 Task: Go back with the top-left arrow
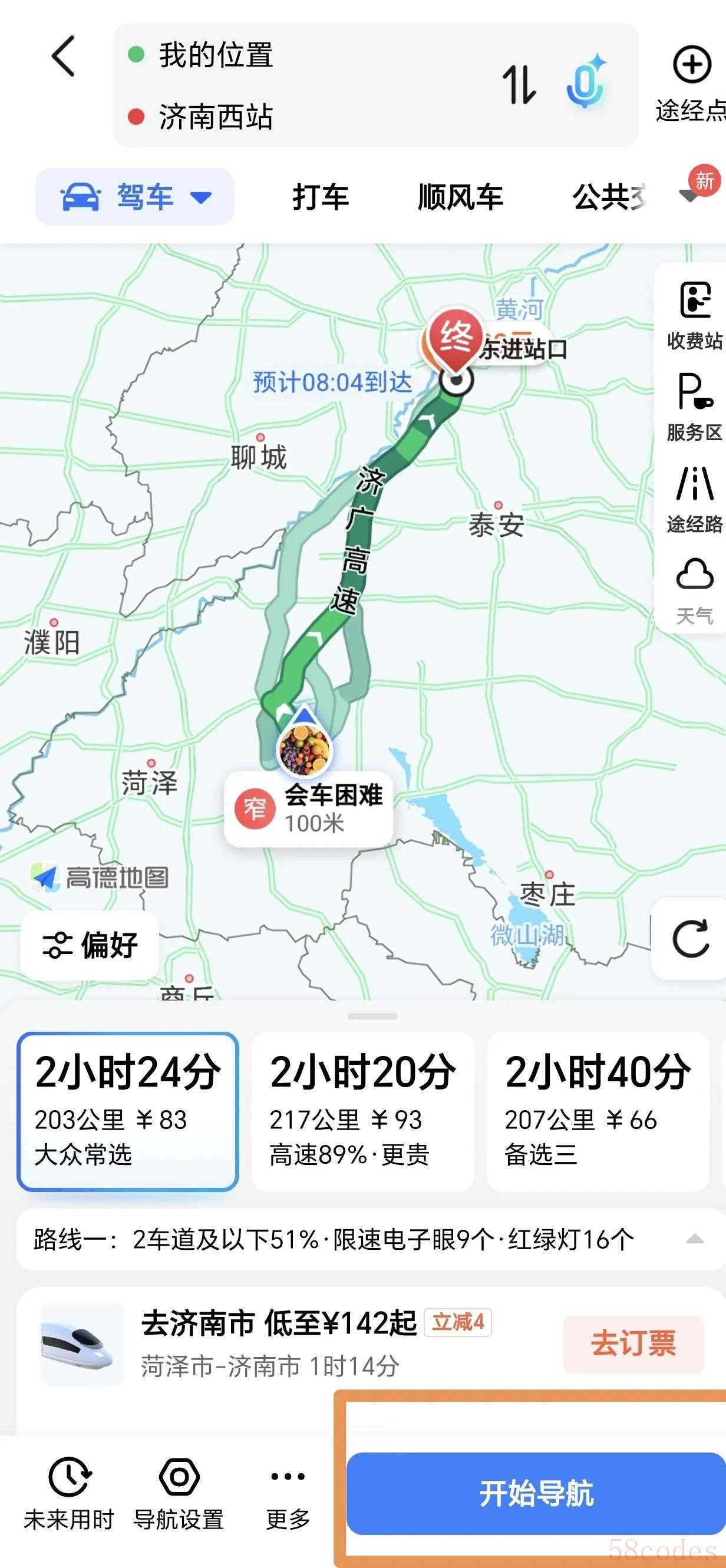coord(63,57)
